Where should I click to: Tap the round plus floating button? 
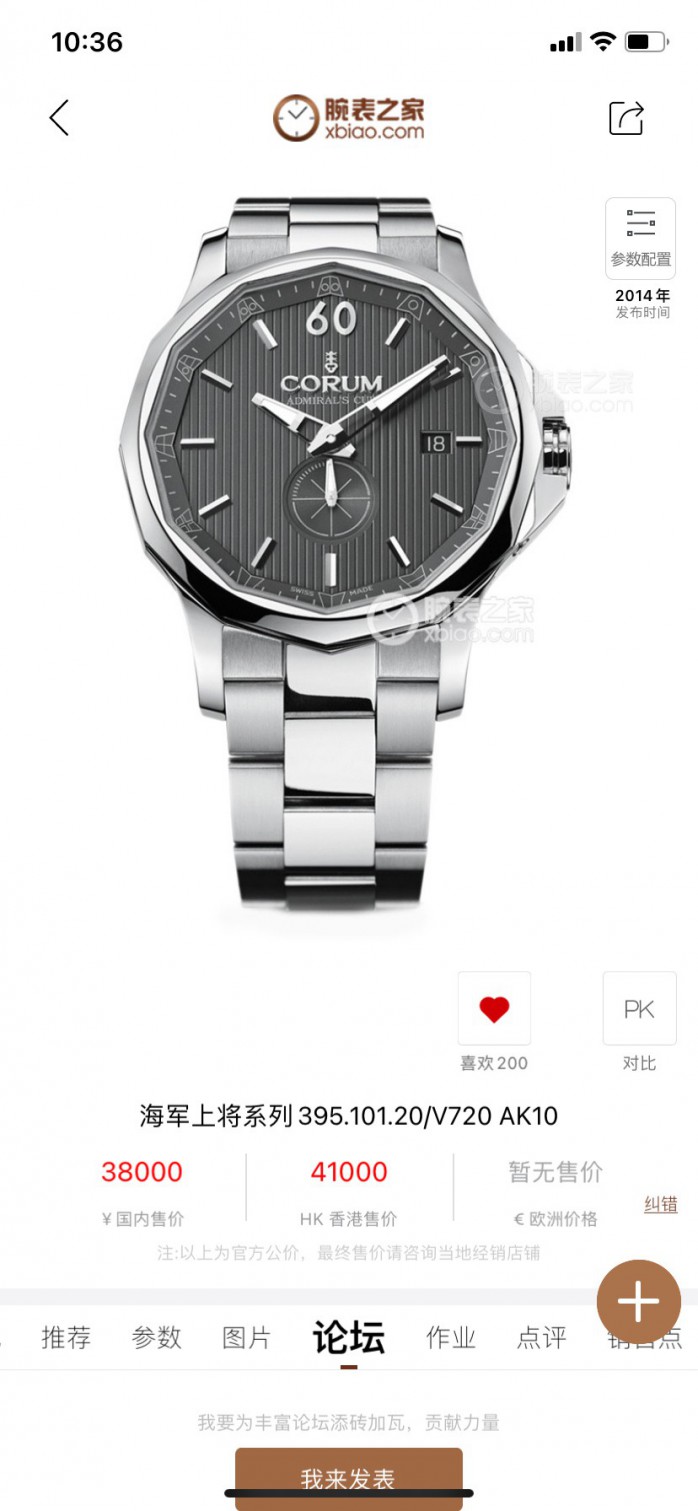click(638, 1301)
